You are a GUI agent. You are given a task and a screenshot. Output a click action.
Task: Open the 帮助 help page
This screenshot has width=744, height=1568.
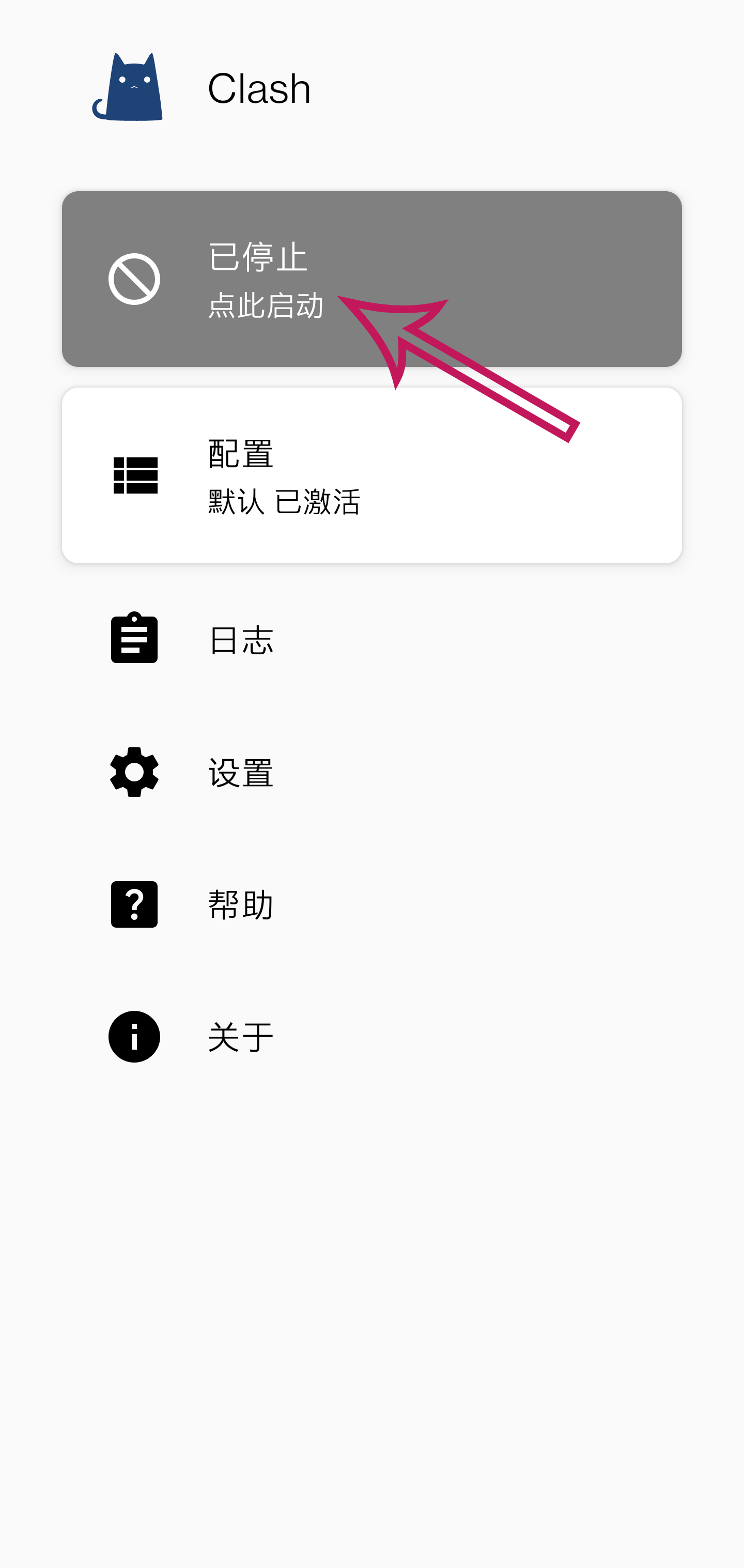[x=371, y=904]
